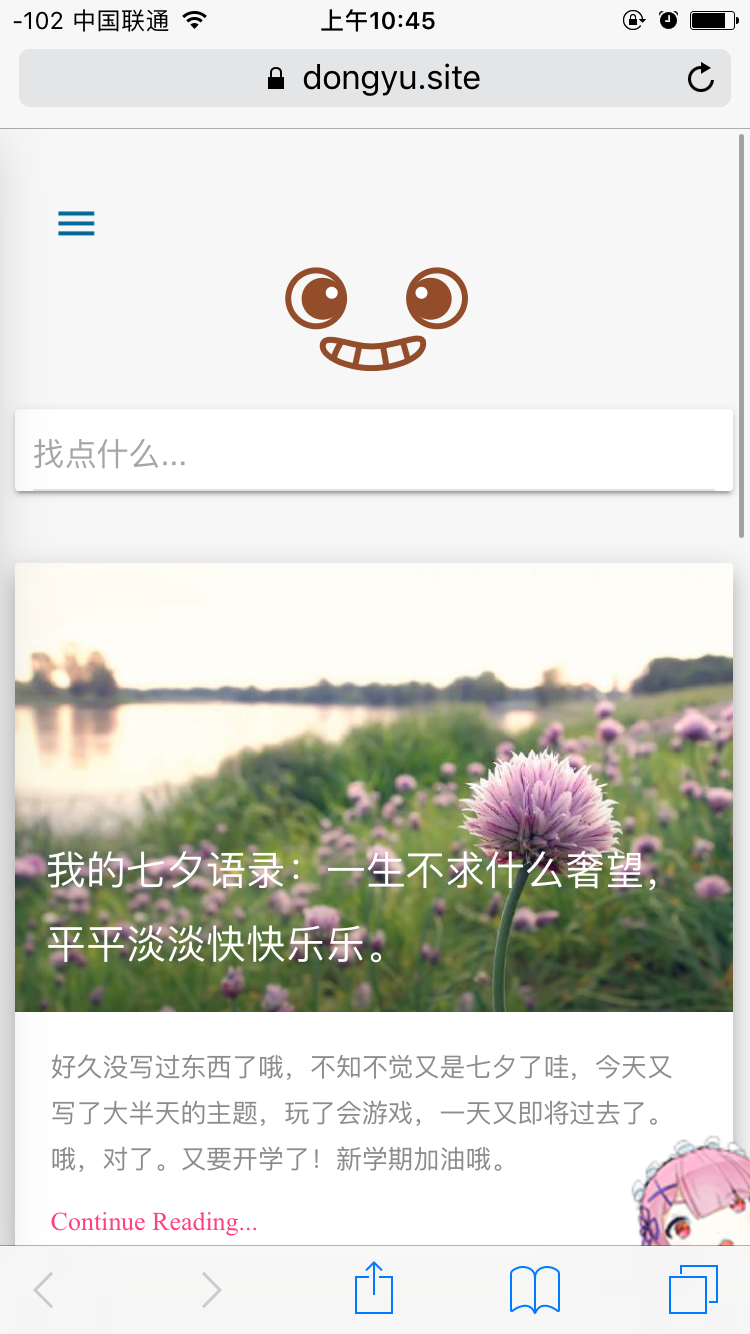
Task: Tap the 找点什么 search field
Action: 372,454
